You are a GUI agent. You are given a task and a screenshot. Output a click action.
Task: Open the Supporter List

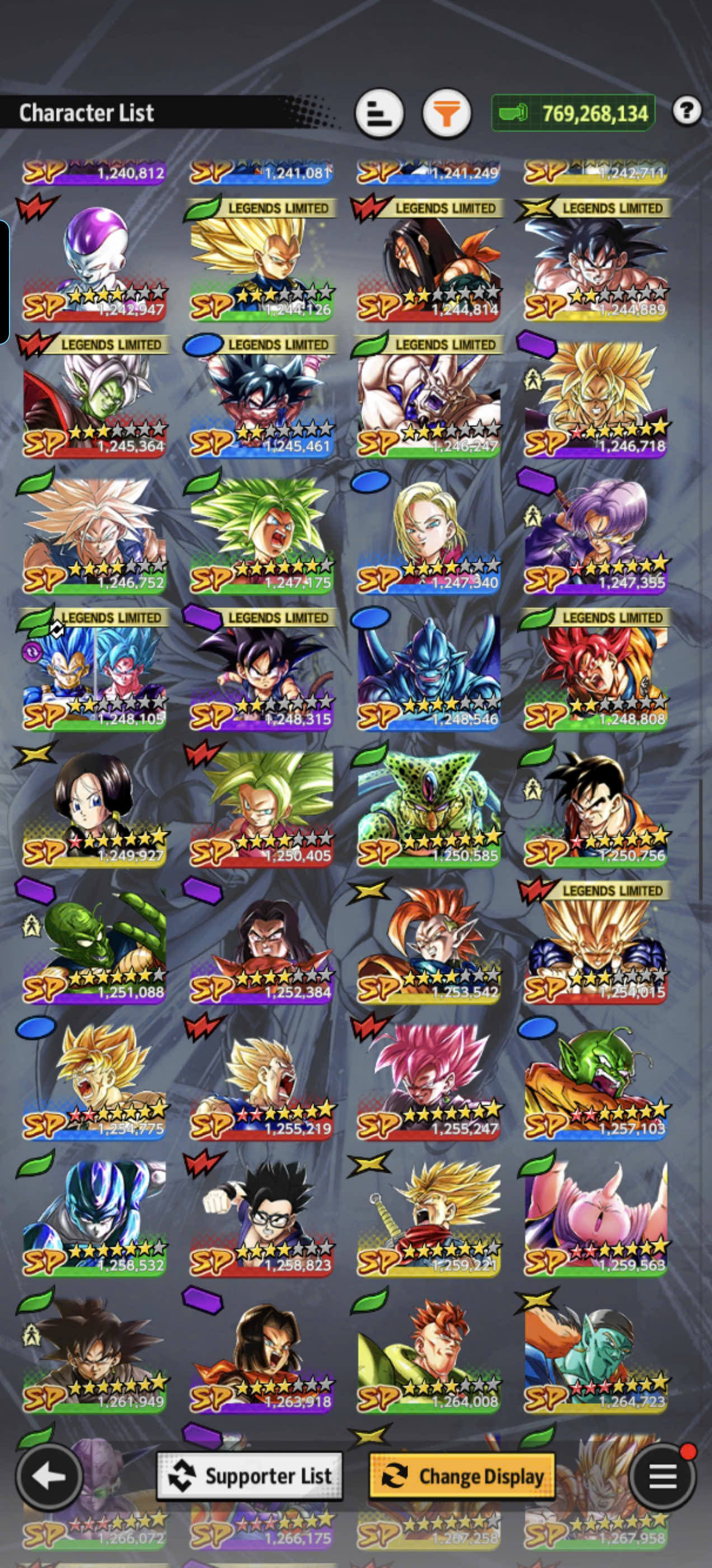[x=250, y=1477]
